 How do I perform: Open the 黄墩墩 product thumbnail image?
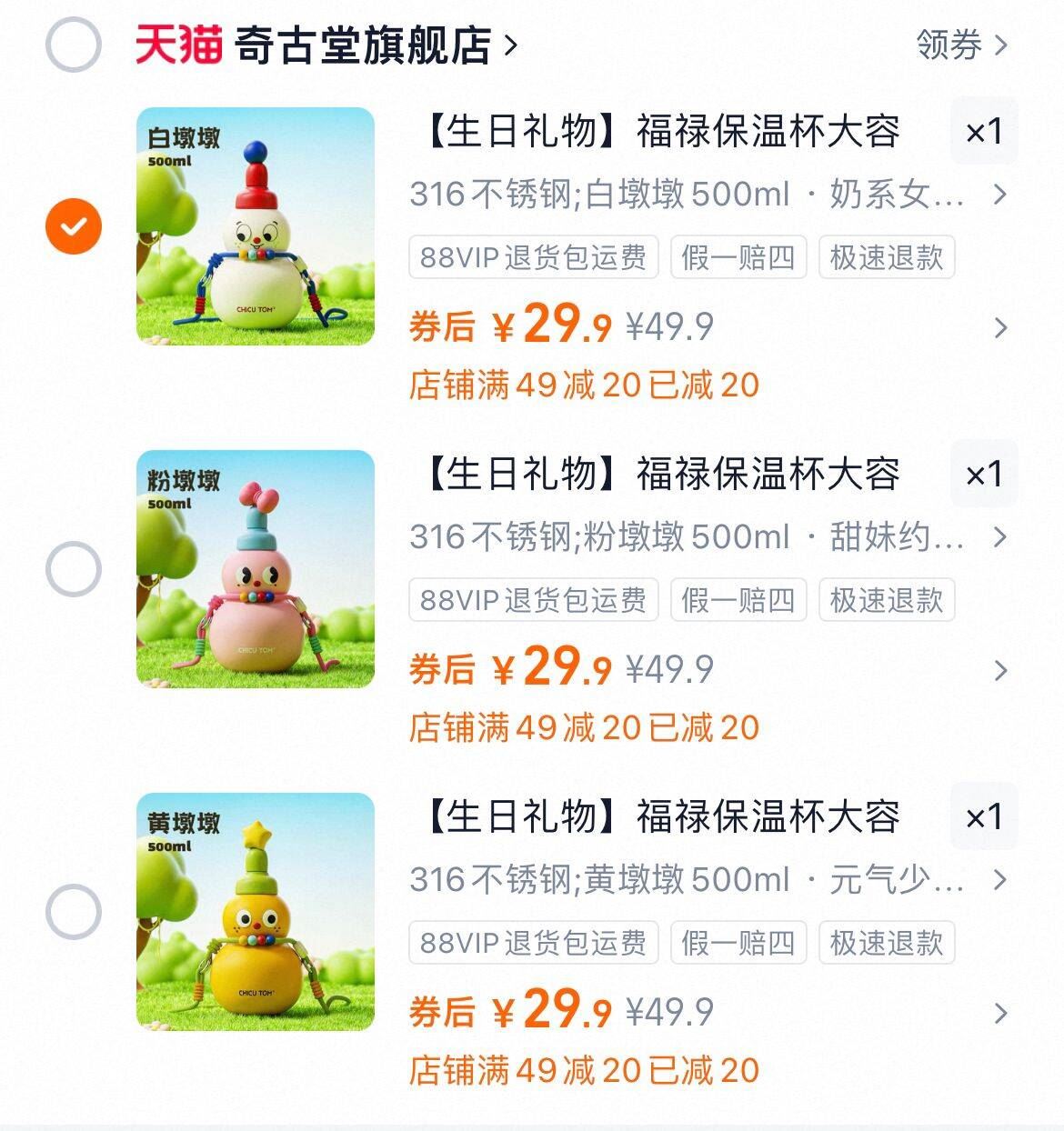click(x=255, y=914)
